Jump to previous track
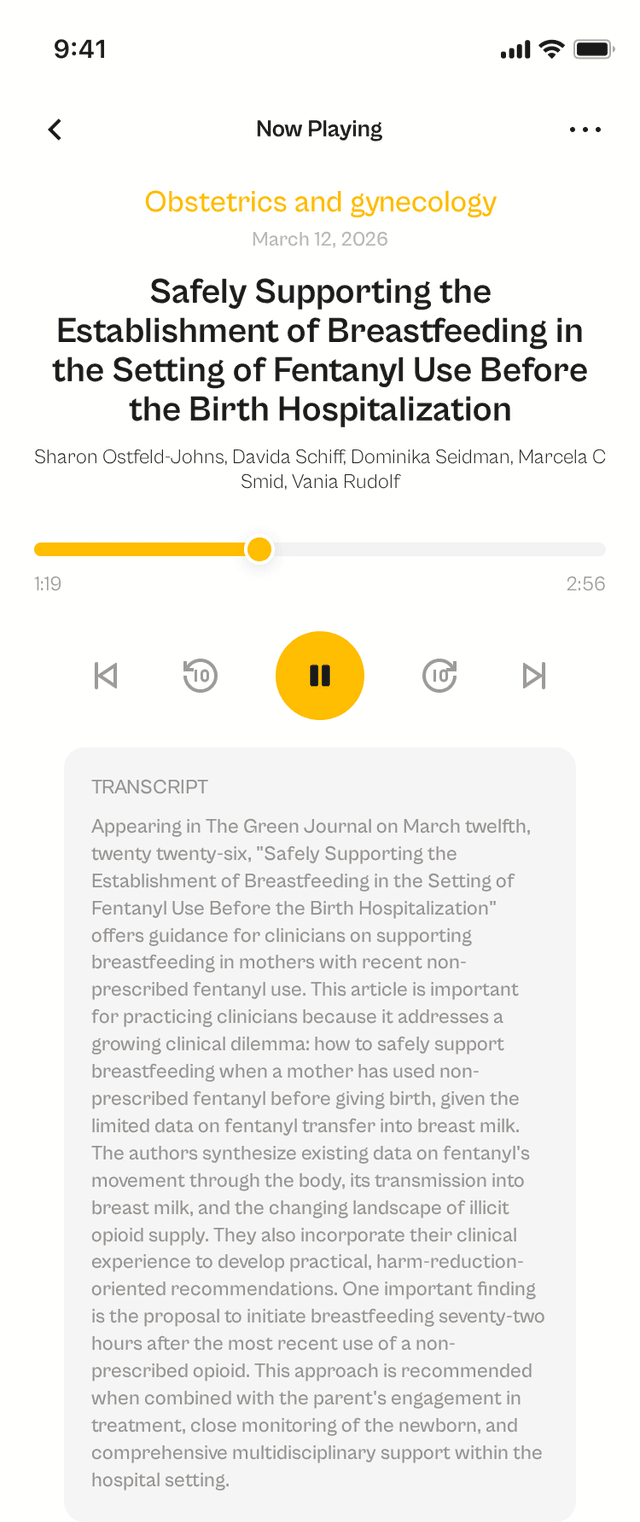Image resolution: width=640 pixels, height=1522 pixels. click(x=106, y=676)
